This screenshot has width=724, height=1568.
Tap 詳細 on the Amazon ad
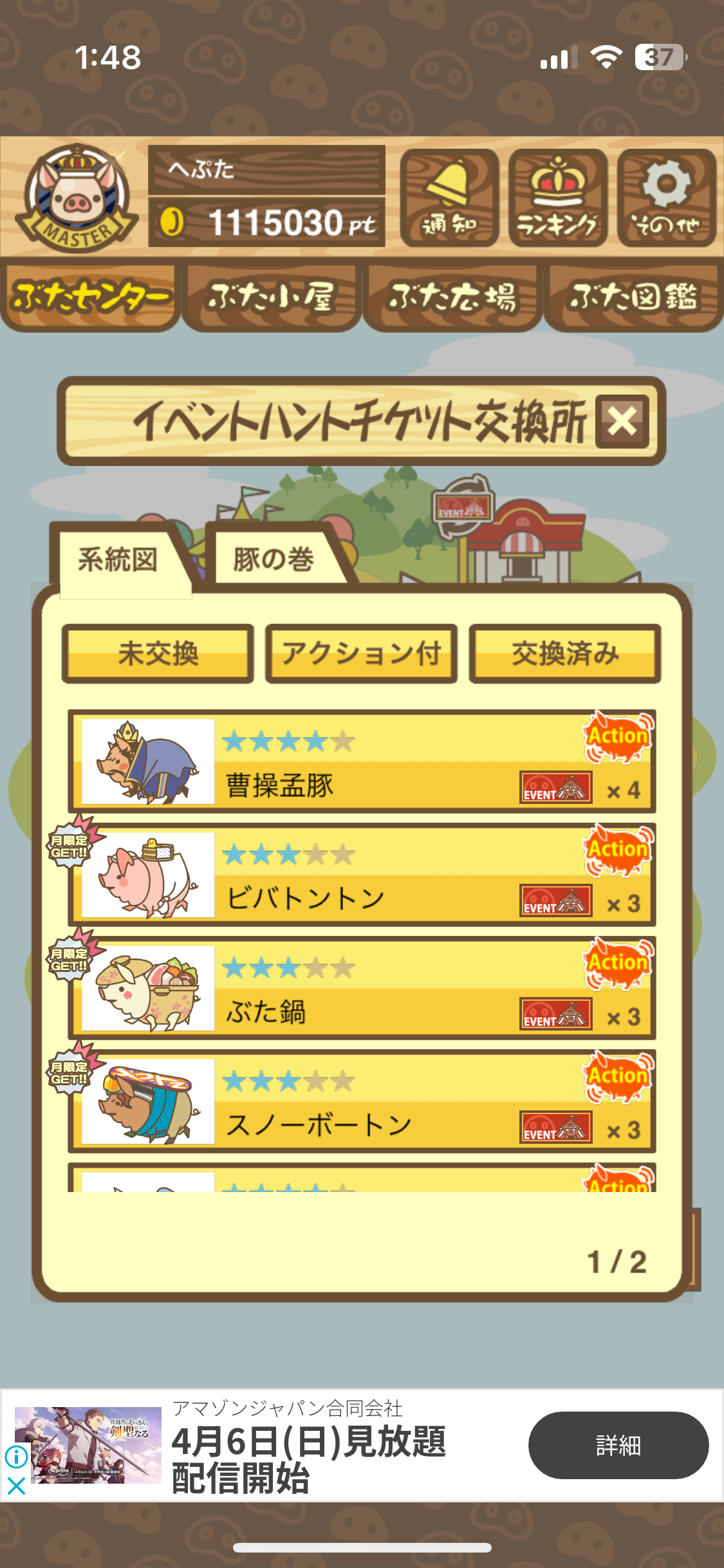618,1445
